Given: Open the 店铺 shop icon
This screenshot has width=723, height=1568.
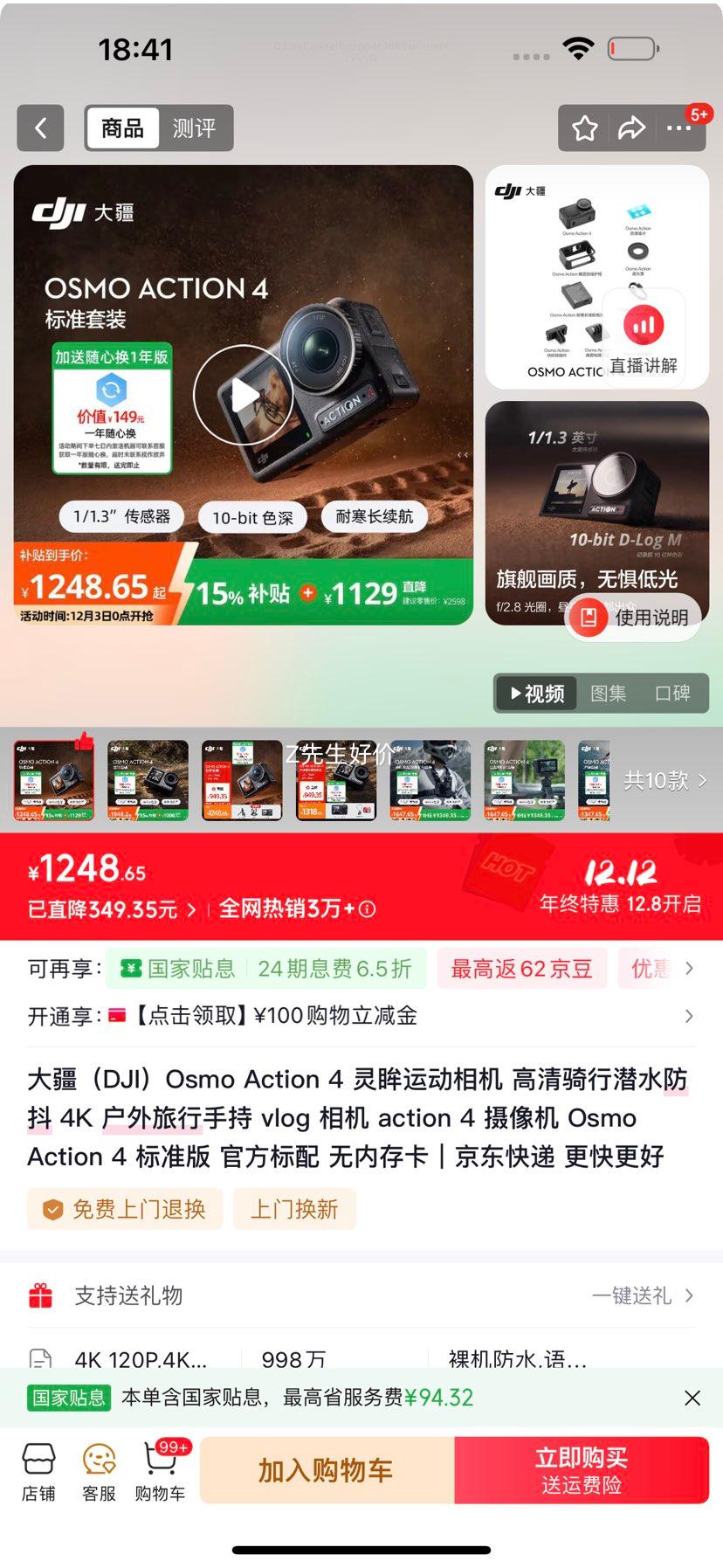Looking at the screenshot, I should 38,1469.
